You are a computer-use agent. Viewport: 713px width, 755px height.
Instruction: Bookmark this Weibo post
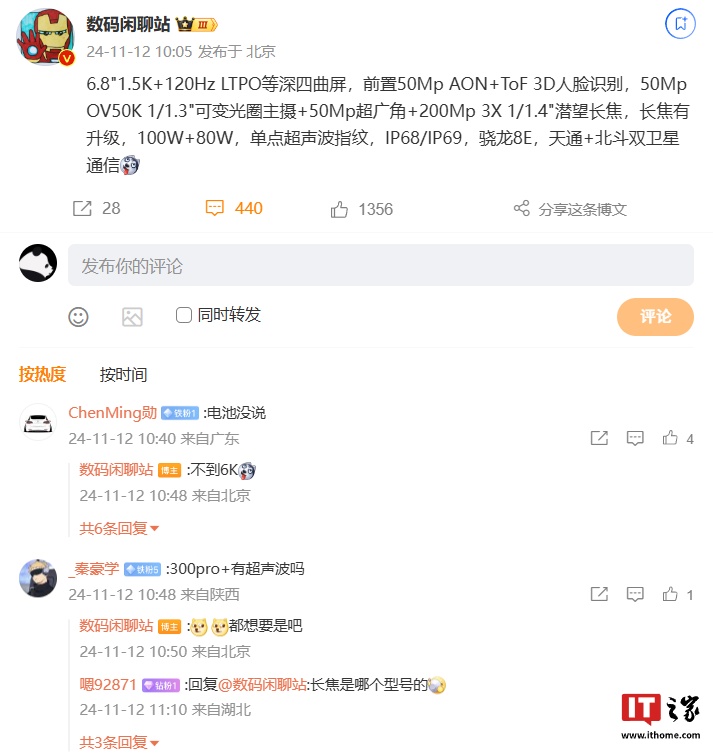681,22
